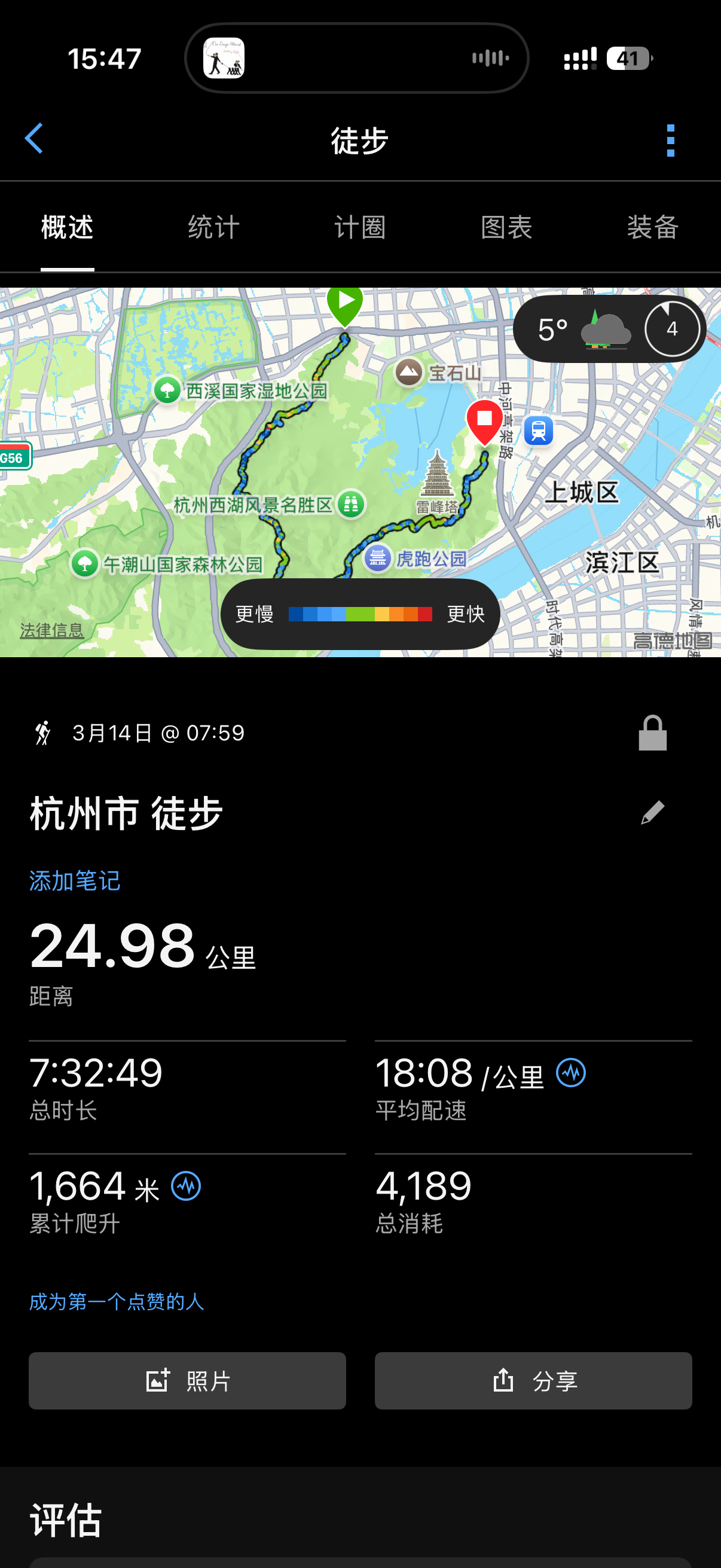Select the 装备 tab

pyautogui.click(x=653, y=227)
